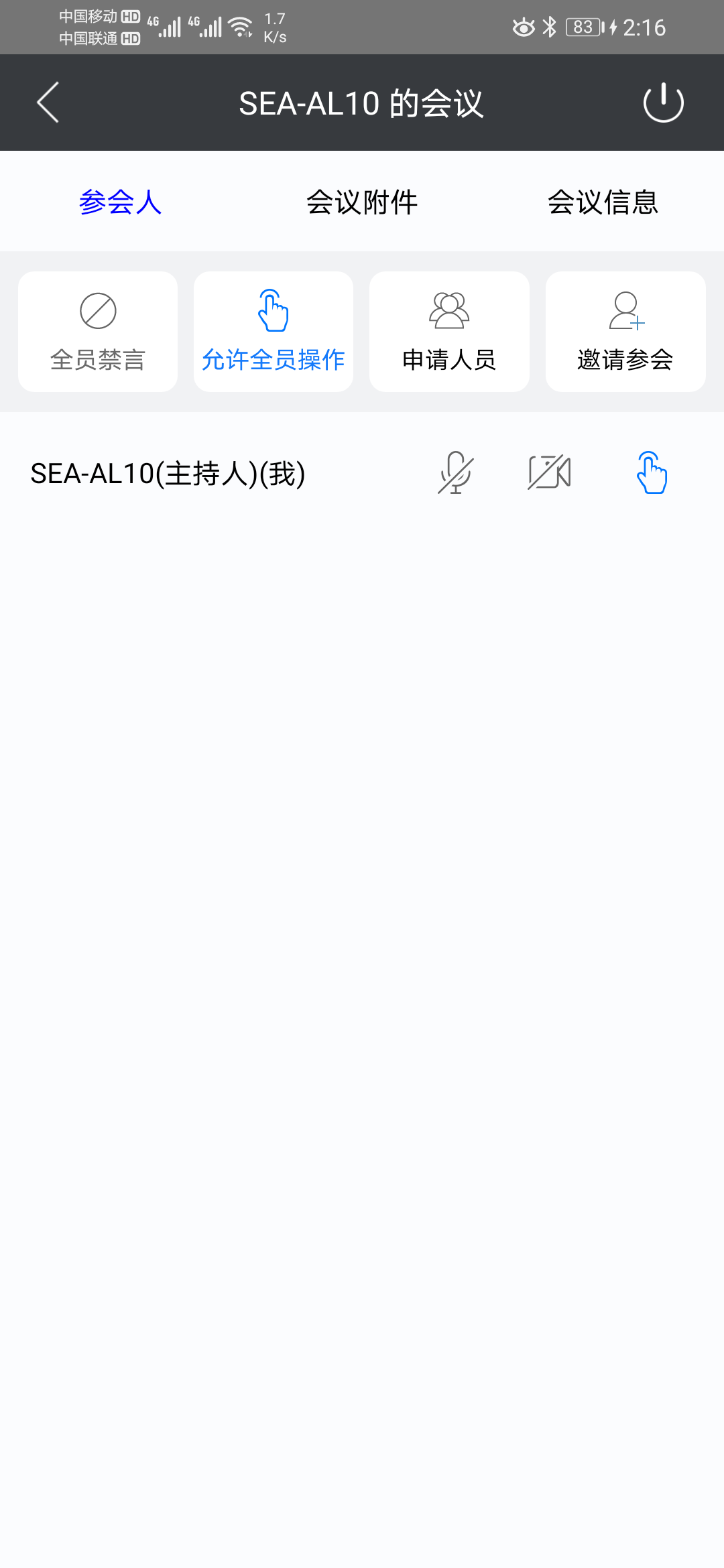The width and height of the screenshot is (724, 1568).
Task: Select the 参会人 tab
Action: (121, 202)
